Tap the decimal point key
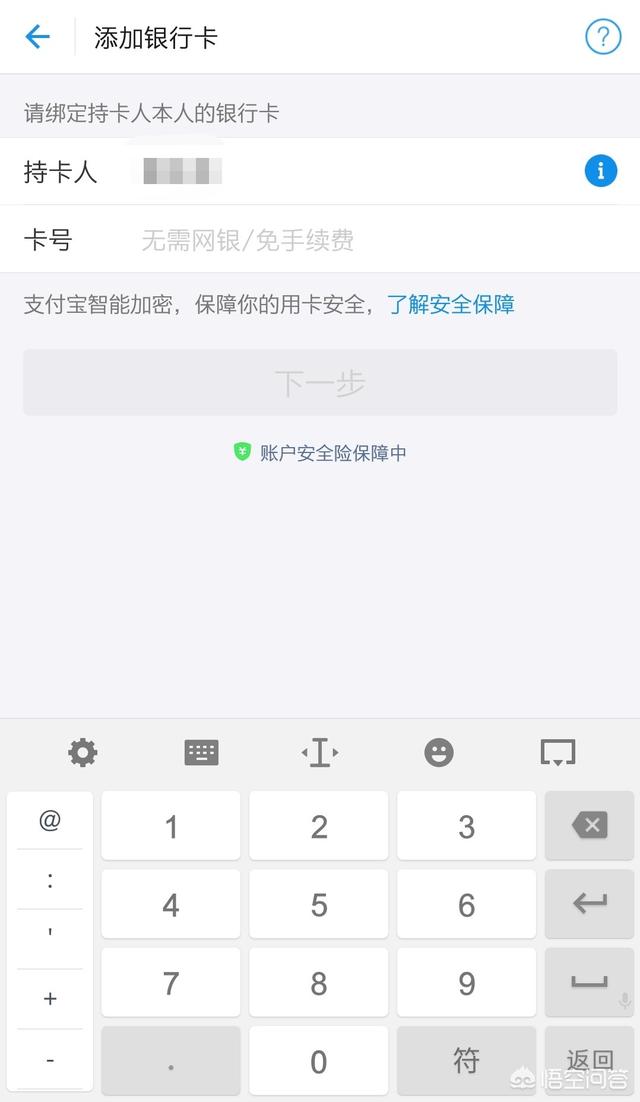Screen dimensions: 640x1102 171,1060
